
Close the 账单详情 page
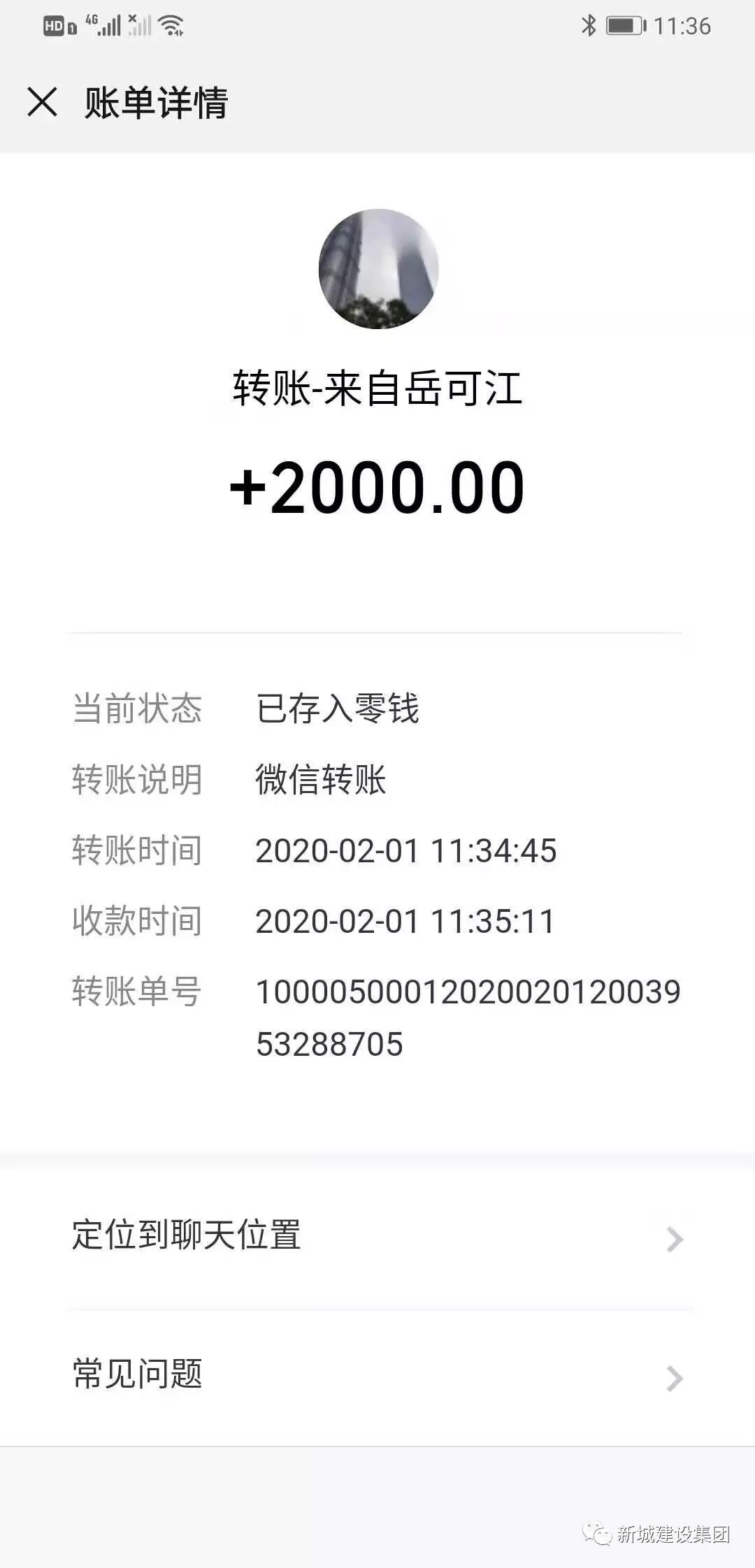click(42, 102)
